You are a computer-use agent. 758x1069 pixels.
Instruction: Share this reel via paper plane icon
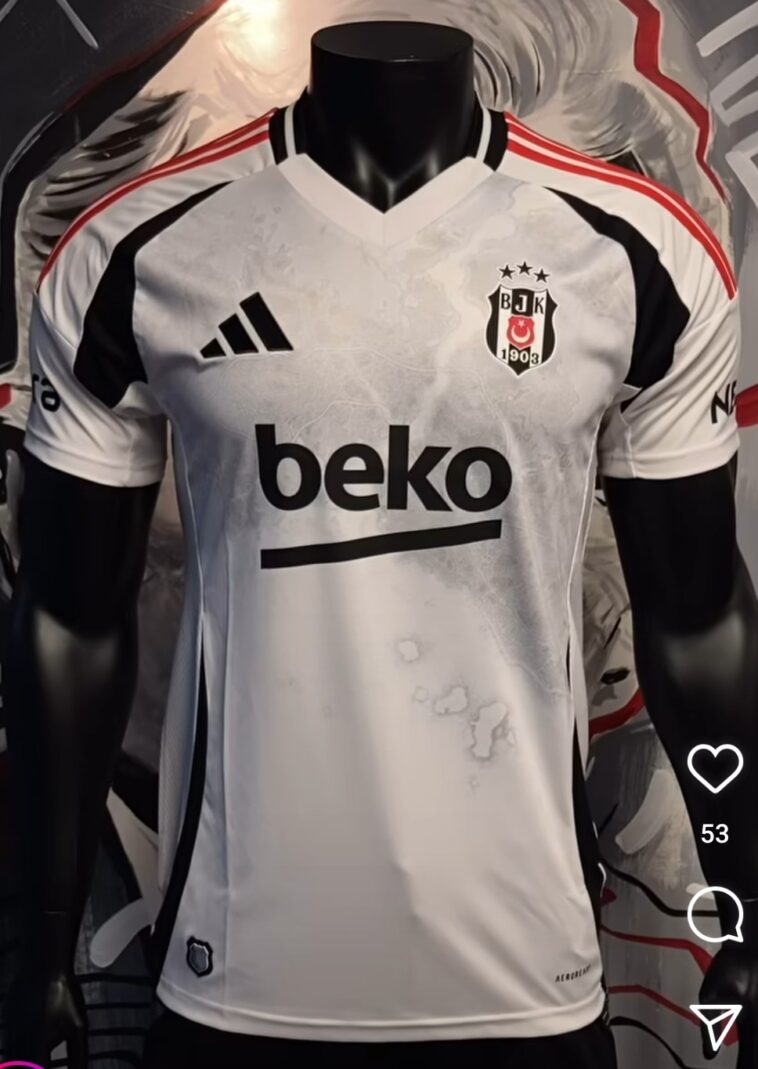pyautogui.click(x=715, y=1026)
